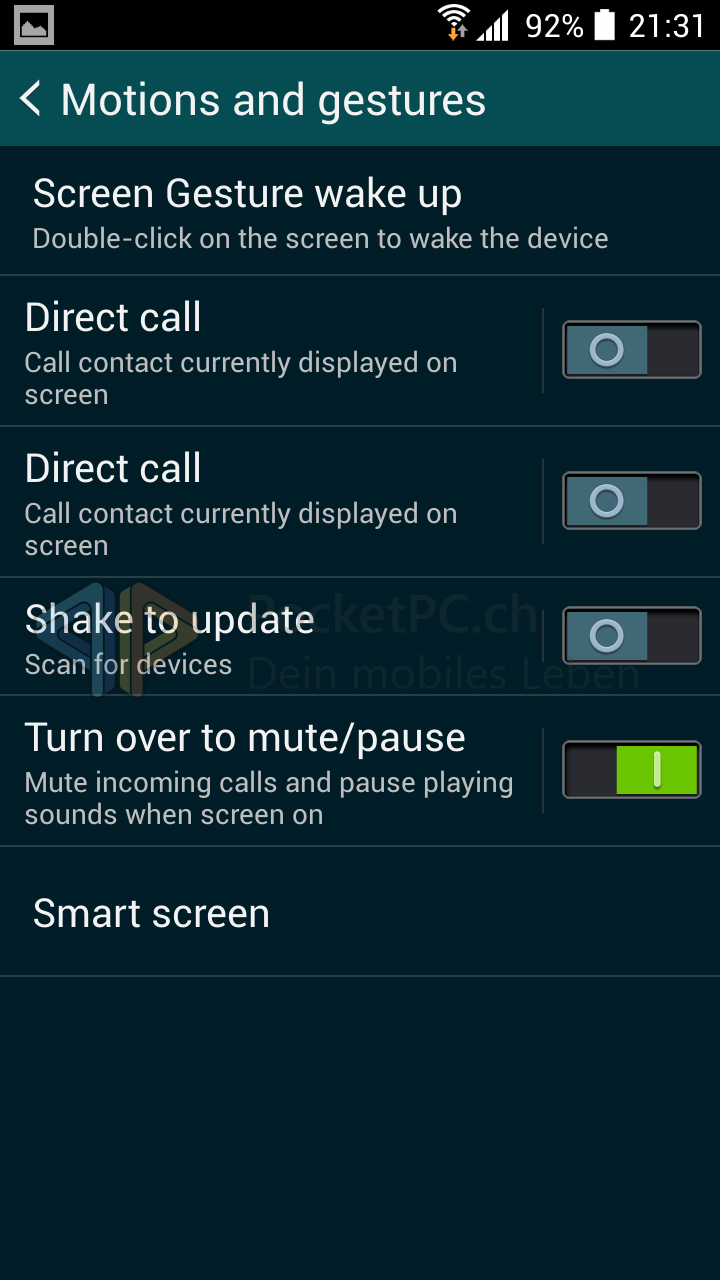Open the Shake to update details
The width and height of the screenshot is (720, 1280).
click(x=270, y=637)
